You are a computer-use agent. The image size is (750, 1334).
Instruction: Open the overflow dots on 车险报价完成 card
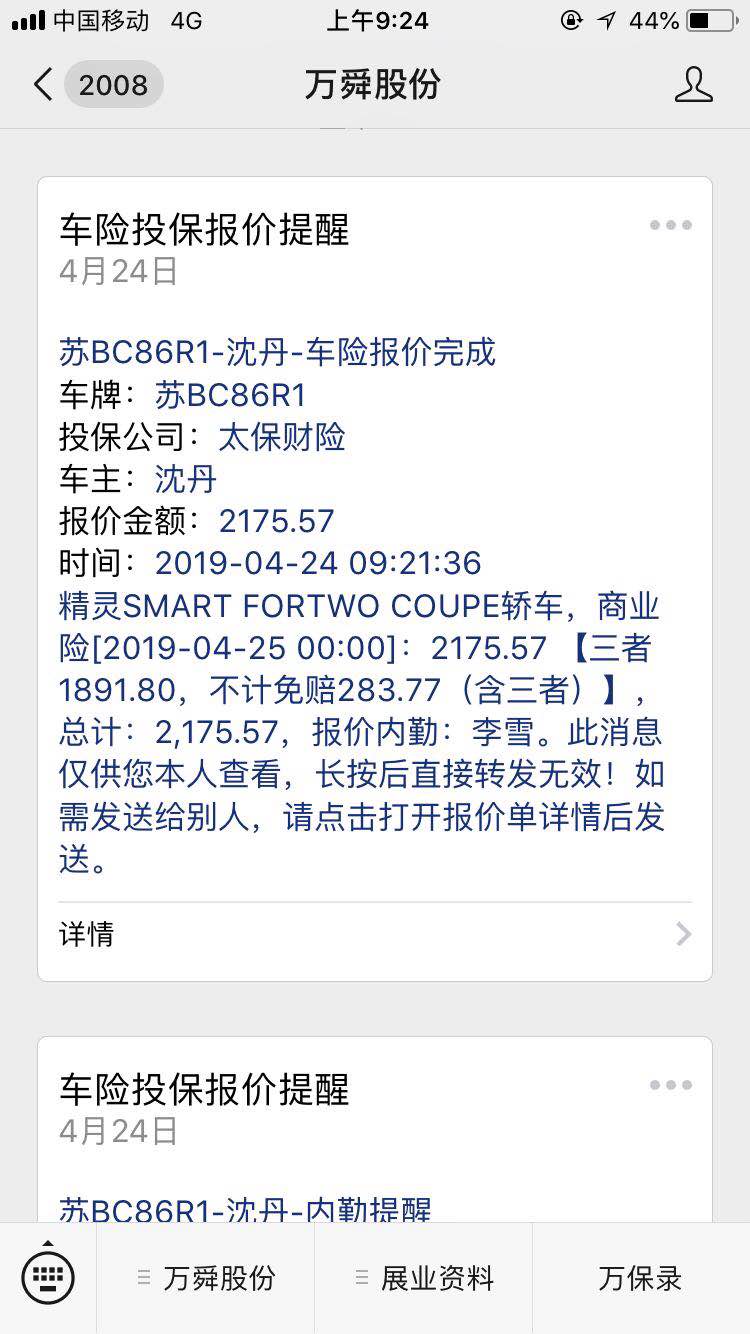pos(670,225)
